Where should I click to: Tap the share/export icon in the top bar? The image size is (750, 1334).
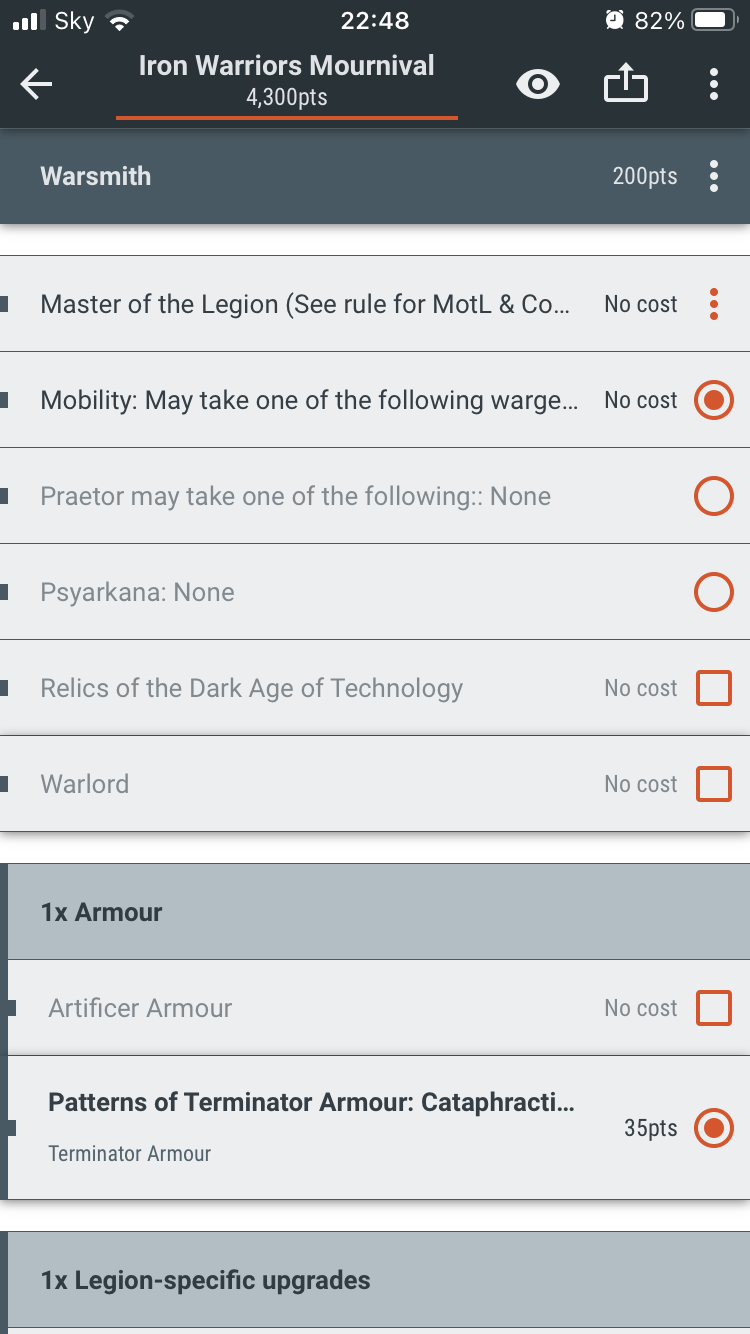[626, 84]
